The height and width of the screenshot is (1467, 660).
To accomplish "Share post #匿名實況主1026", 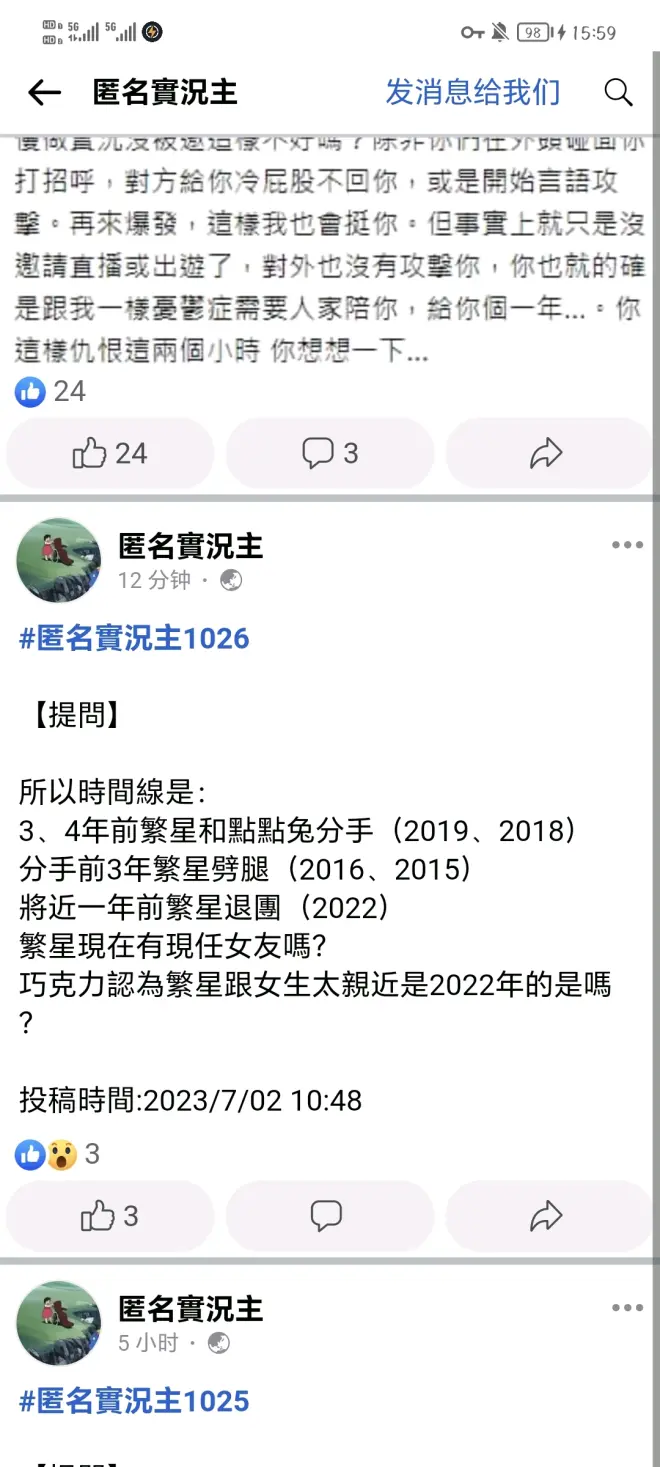I will 546,1216.
